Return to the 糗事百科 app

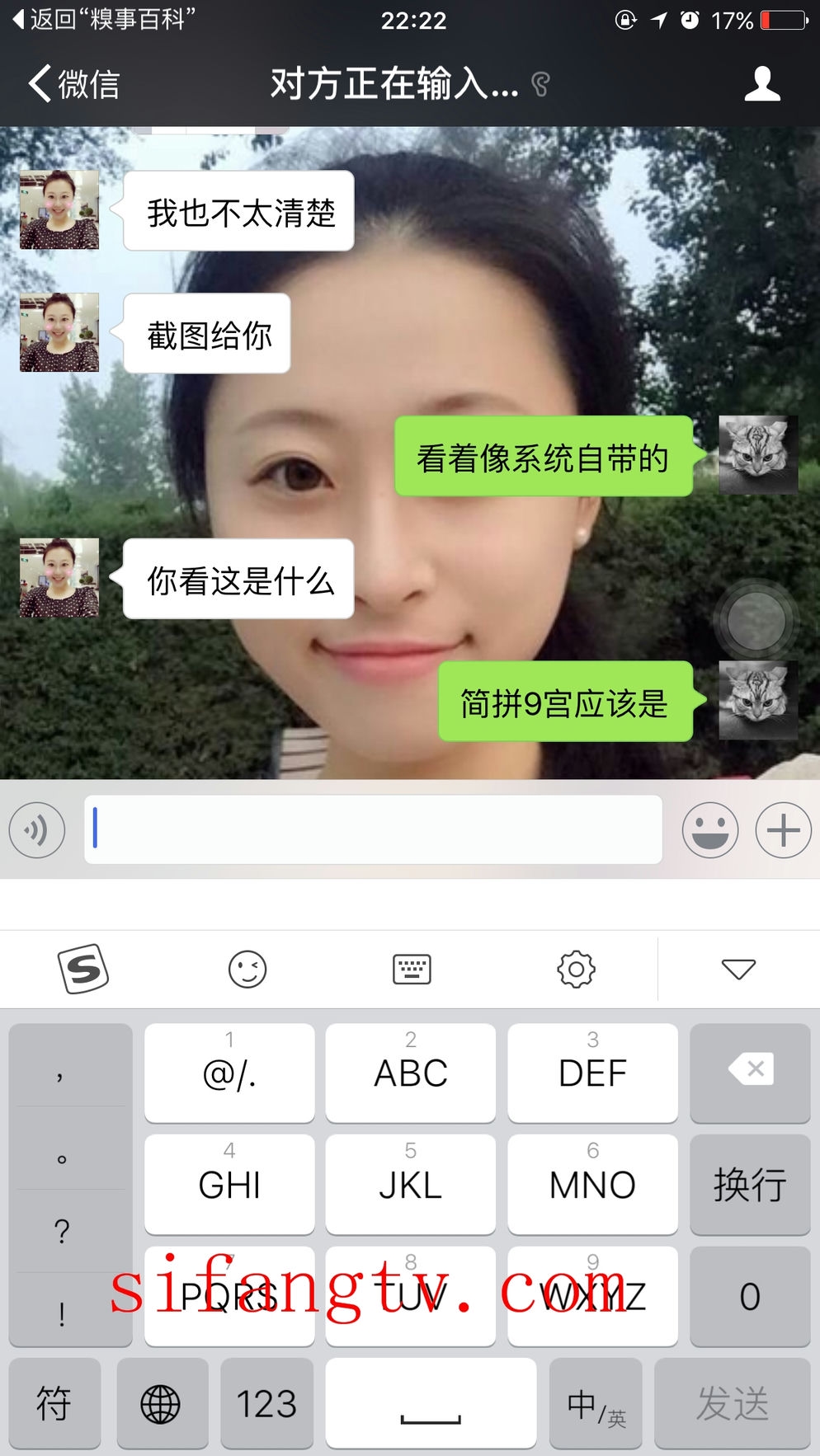[103, 19]
